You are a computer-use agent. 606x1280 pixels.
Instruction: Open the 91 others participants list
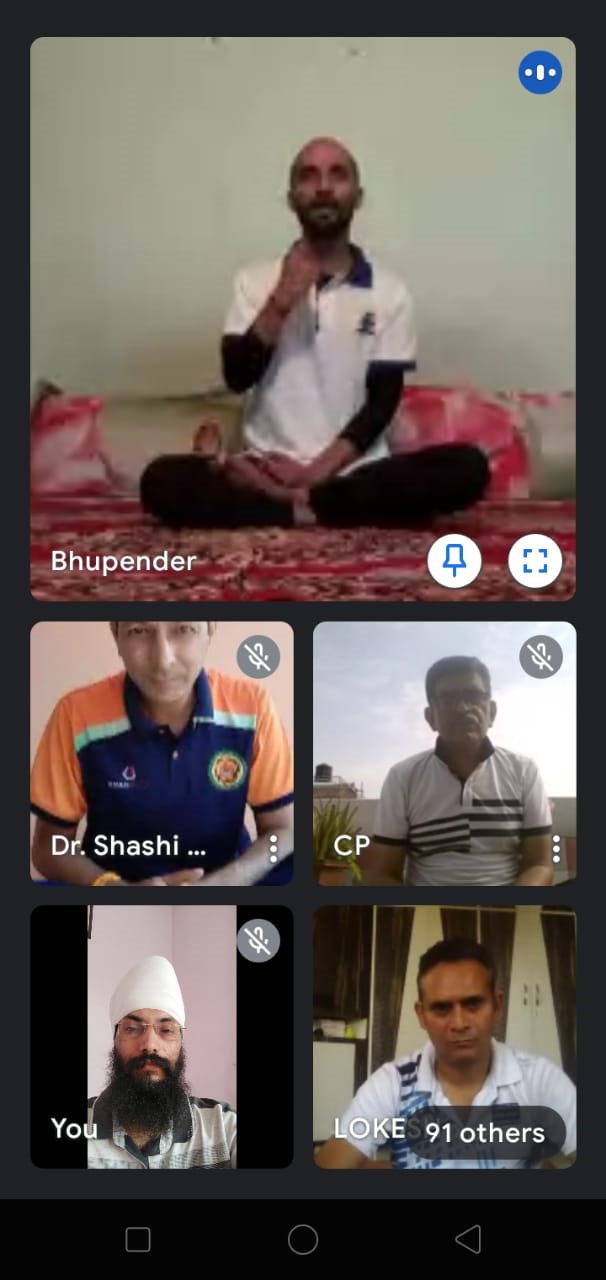click(484, 1132)
